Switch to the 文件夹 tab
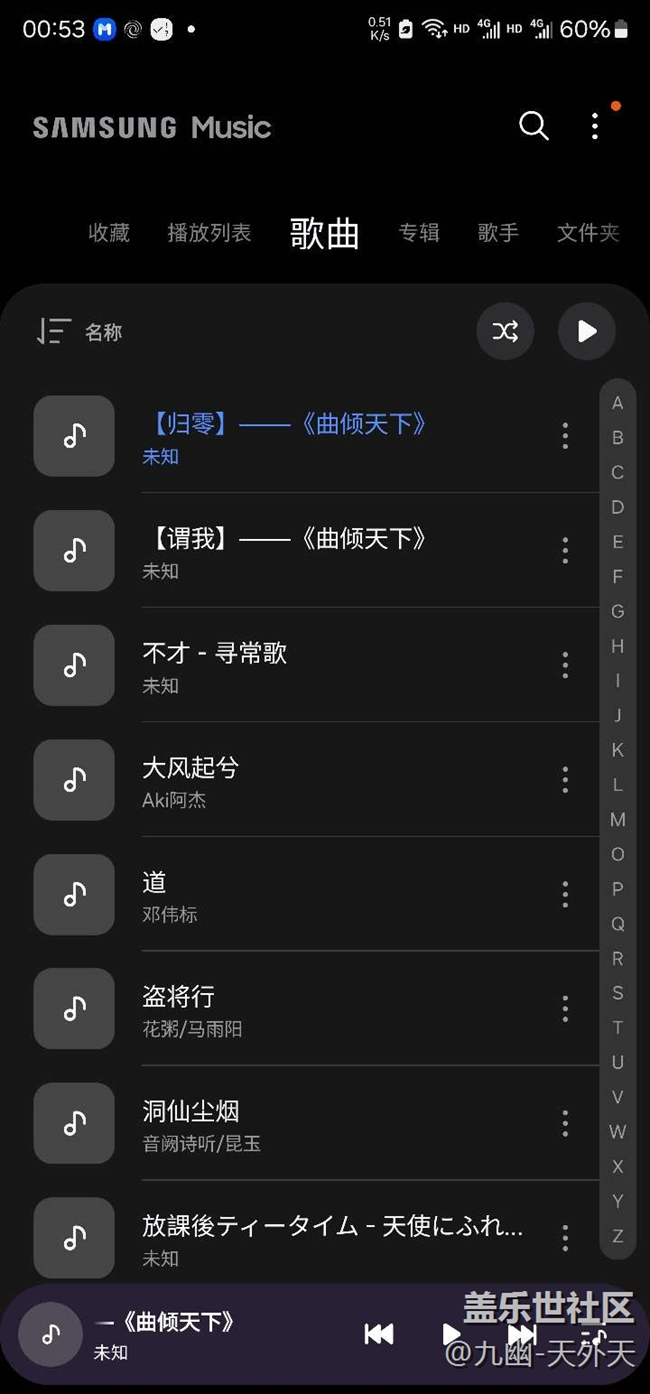This screenshot has width=650, height=1394. (588, 233)
